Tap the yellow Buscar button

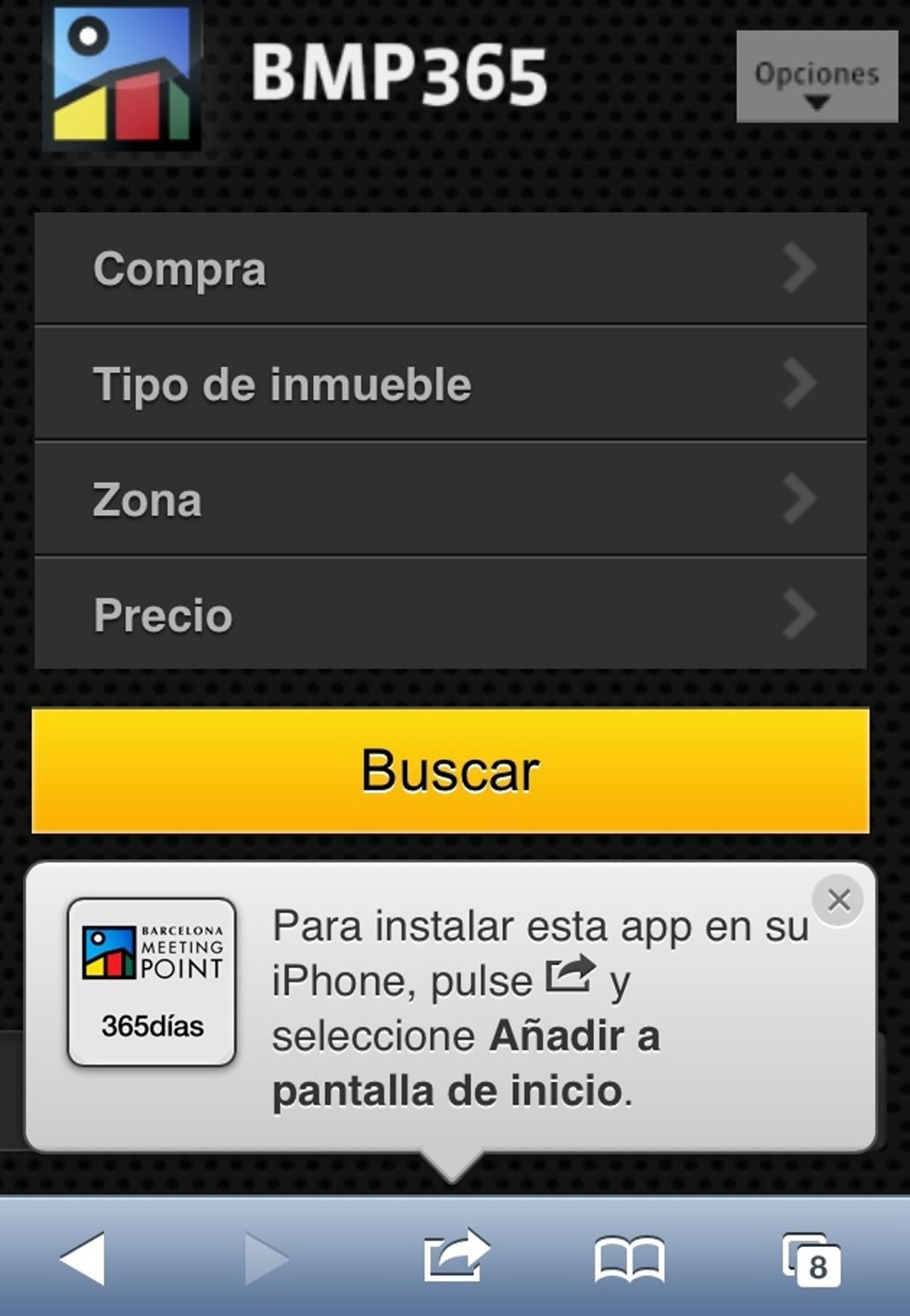(x=450, y=771)
